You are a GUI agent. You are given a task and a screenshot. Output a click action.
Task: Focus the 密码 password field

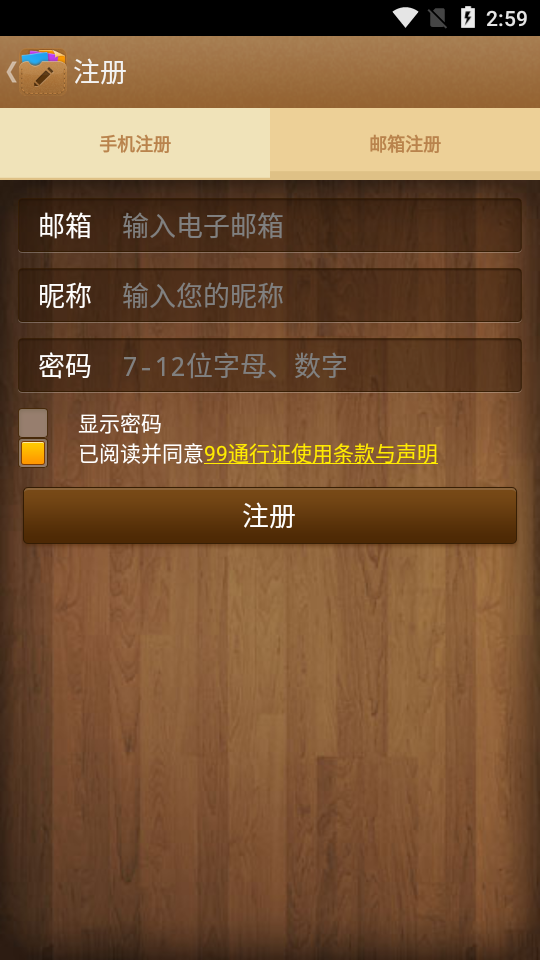point(270,366)
